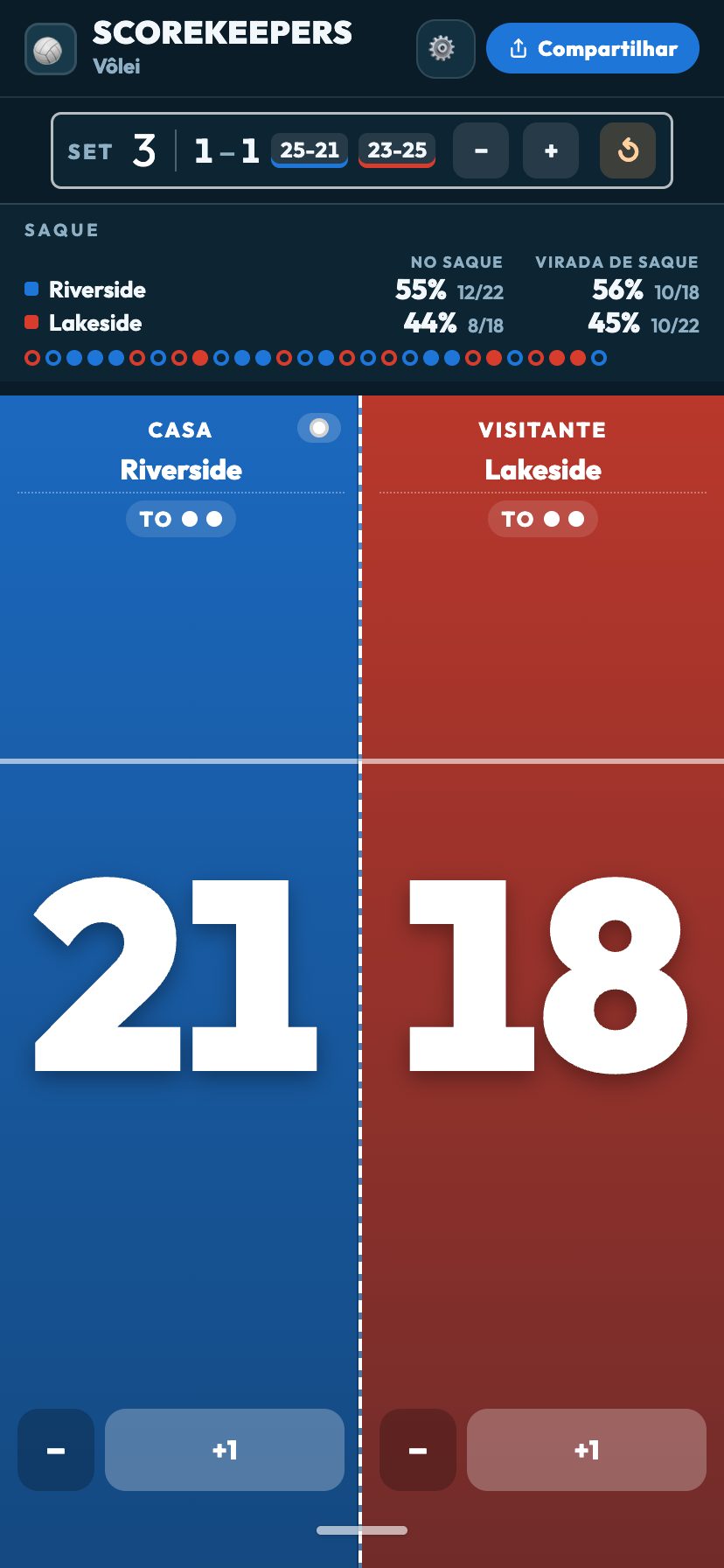
Task: Increase the set number with plus
Action: [551, 150]
